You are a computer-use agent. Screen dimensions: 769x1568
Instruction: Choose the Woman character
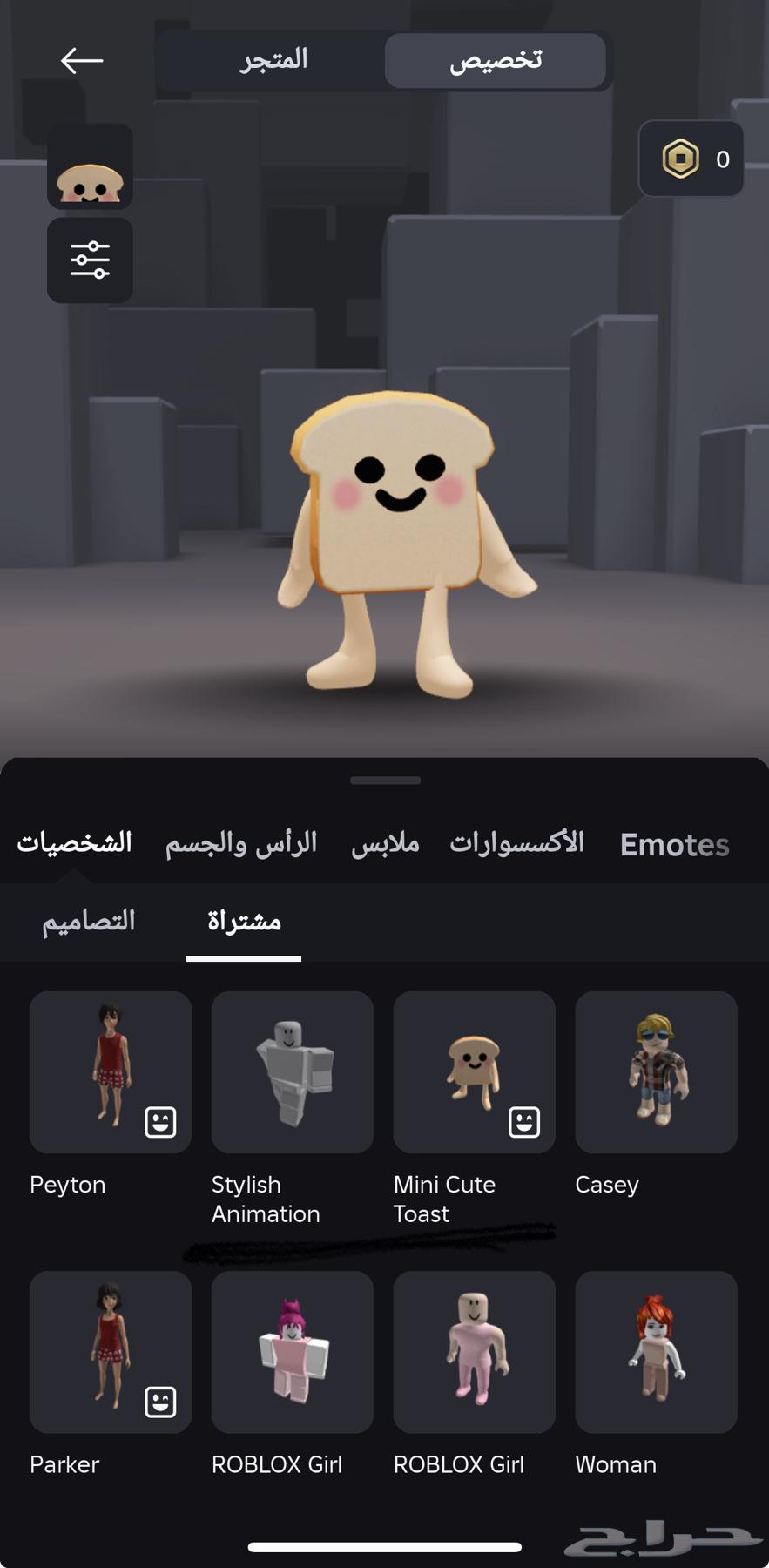[x=656, y=1352]
